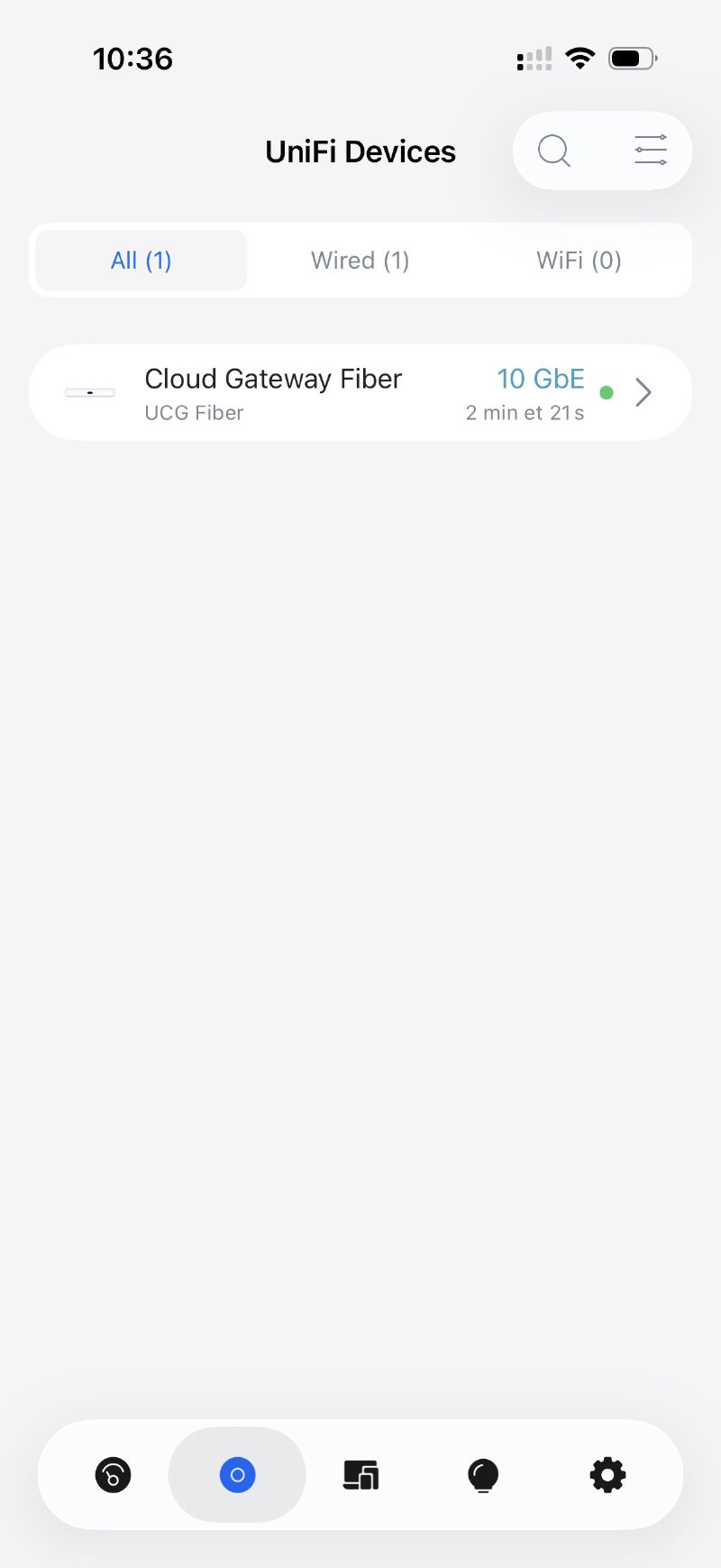Open the lightbulb insights bottom tab
The width and height of the screenshot is (721, 1568).
pos(483,1475)
